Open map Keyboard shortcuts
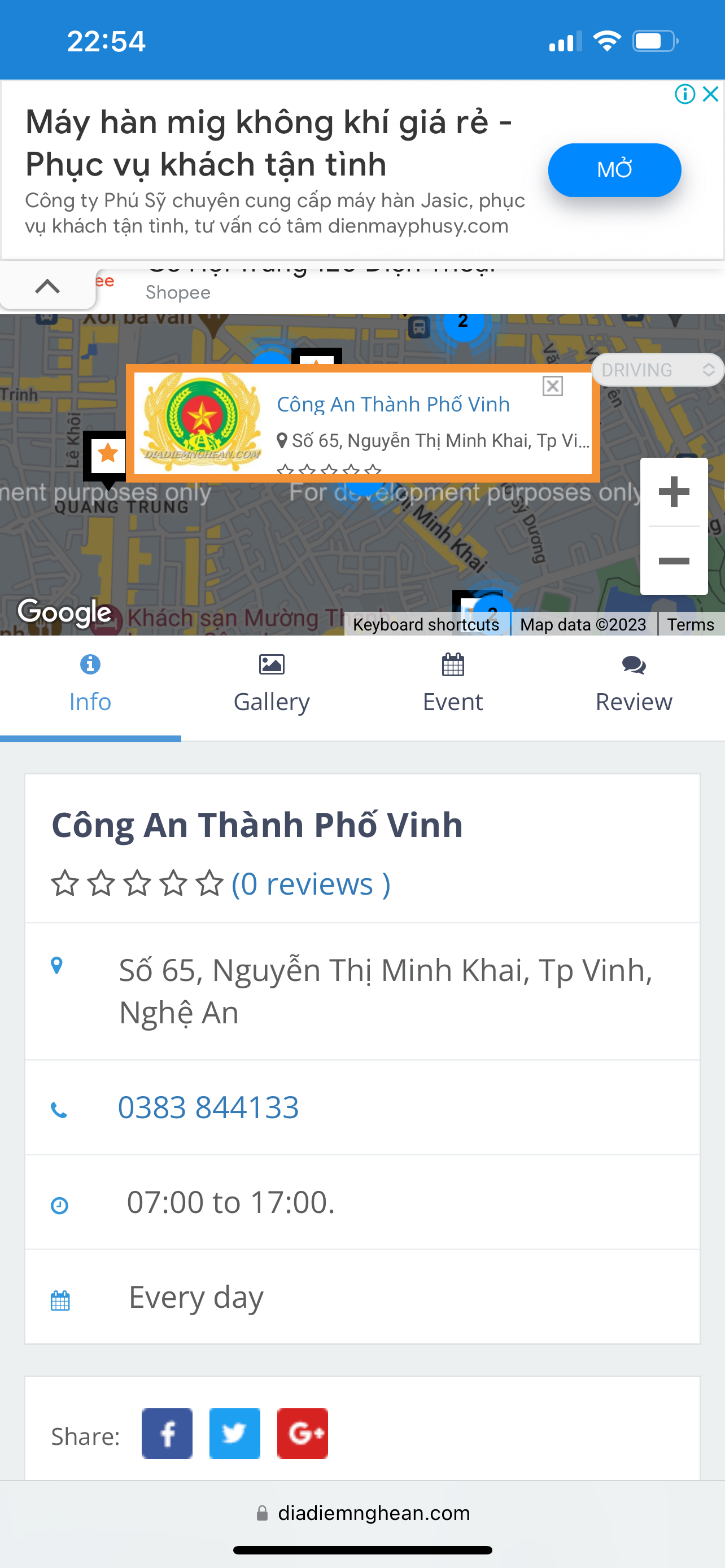 pos(426,624)
